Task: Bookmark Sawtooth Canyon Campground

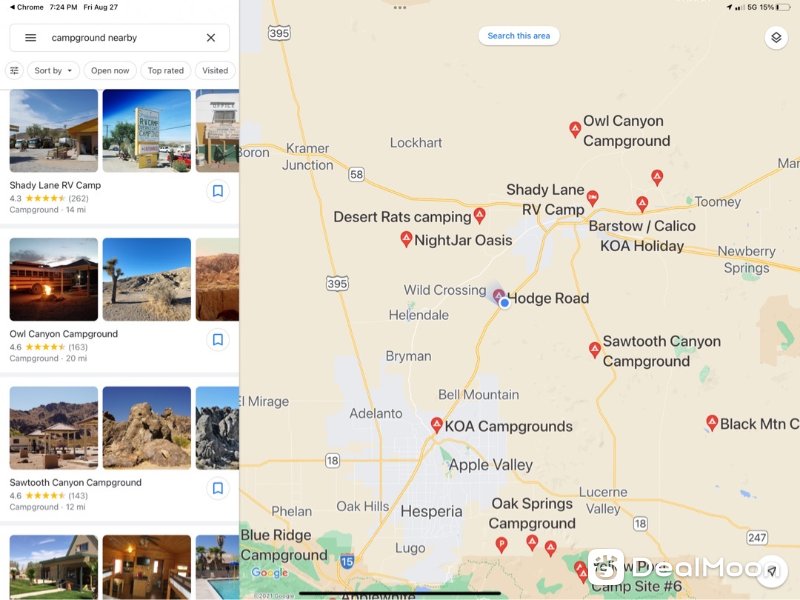Action: tap(217, 488)
